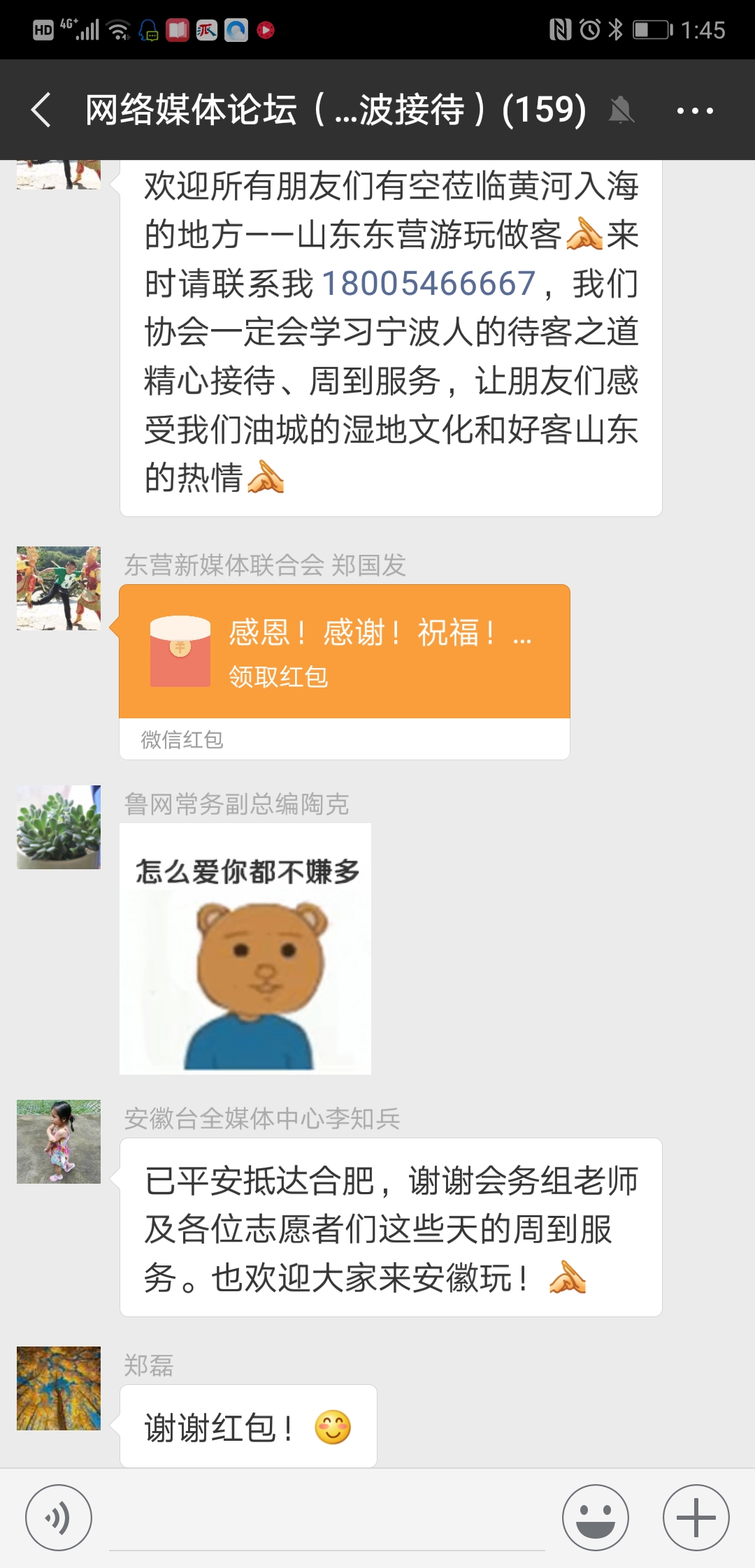Viewport: 755px width, 1568px height.
Task: Go back from the group chat
Action: 41,110
